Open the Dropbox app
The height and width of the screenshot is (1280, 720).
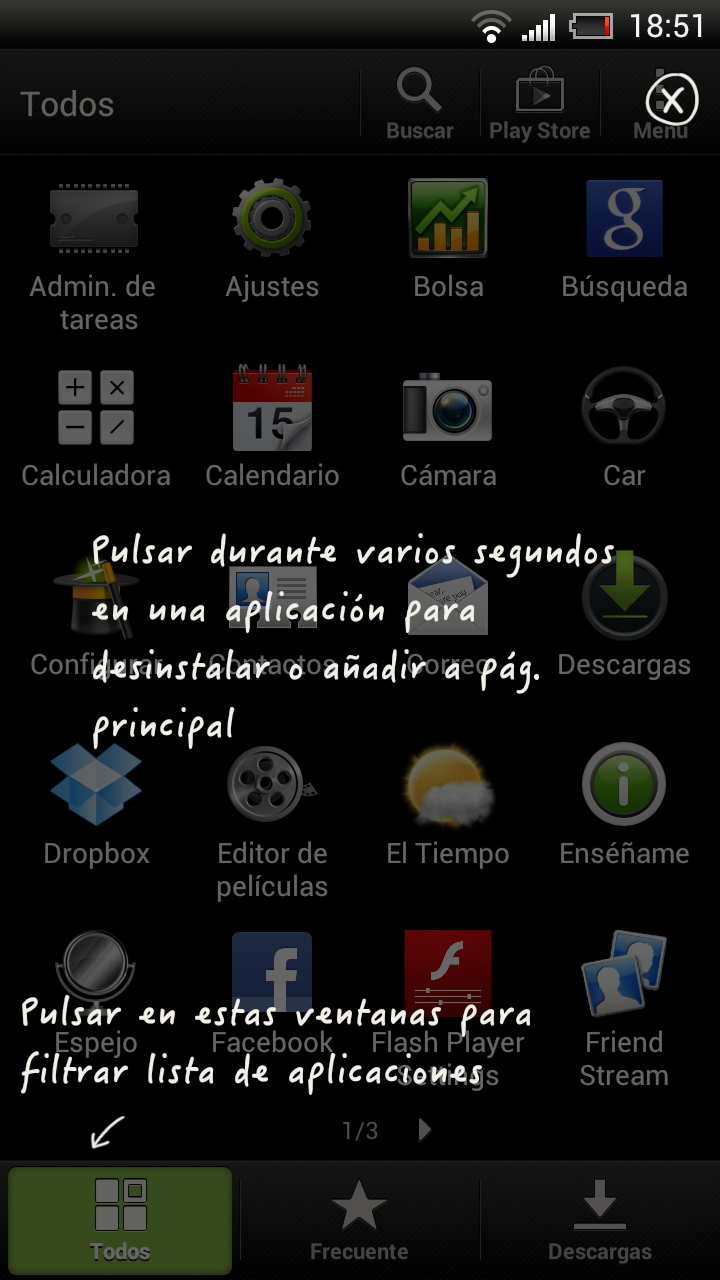click(96, 804)
